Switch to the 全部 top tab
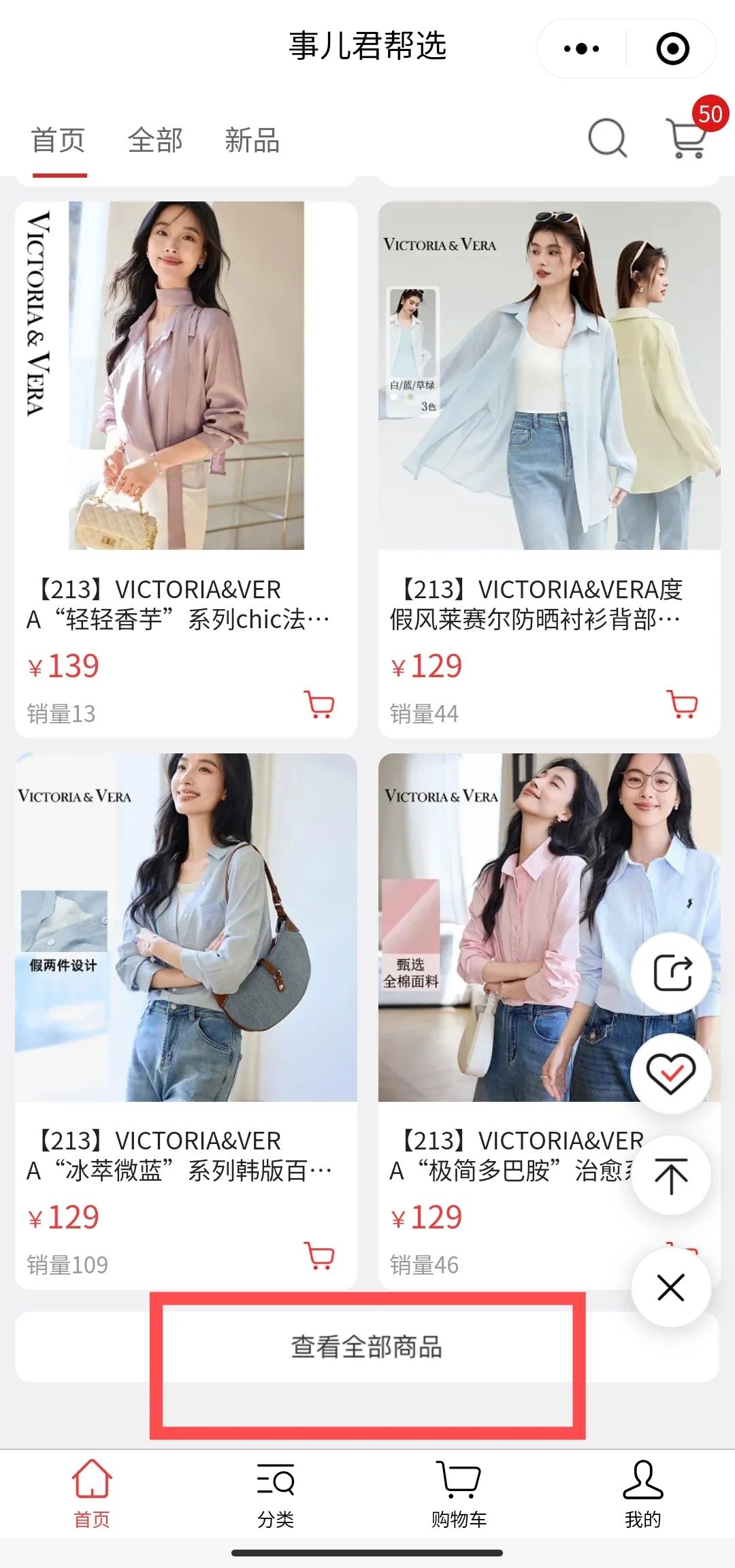 [x=155, y=140]
